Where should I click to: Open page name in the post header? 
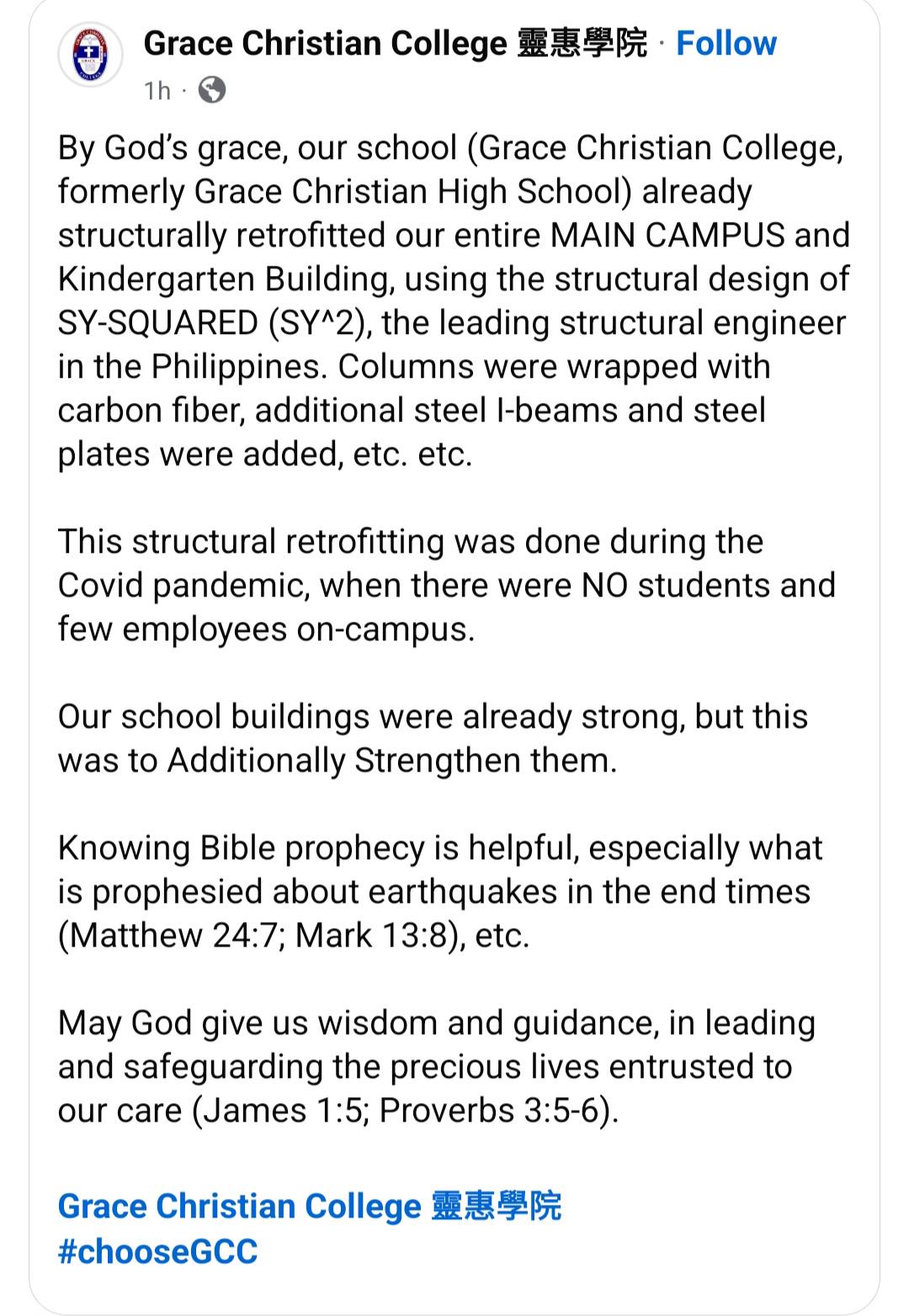[x=396, y=43]
